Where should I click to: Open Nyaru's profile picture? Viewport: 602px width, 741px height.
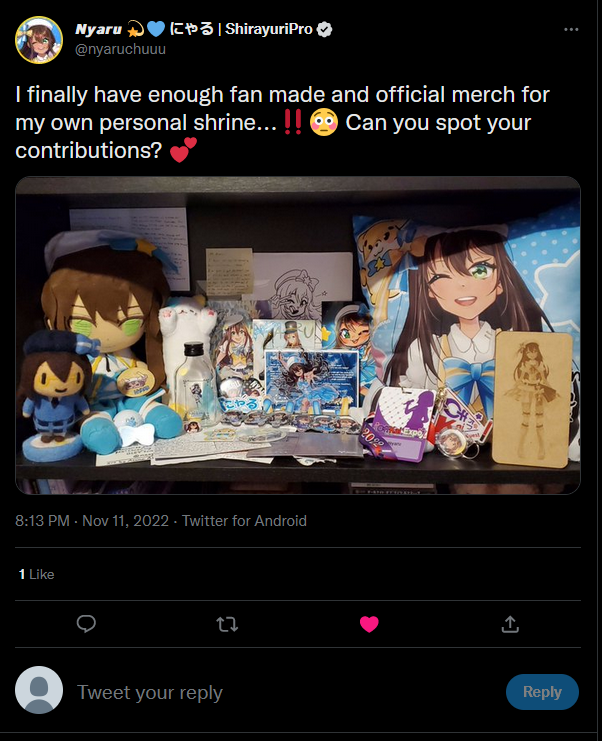pyautogui.click(x=38, y=40)
